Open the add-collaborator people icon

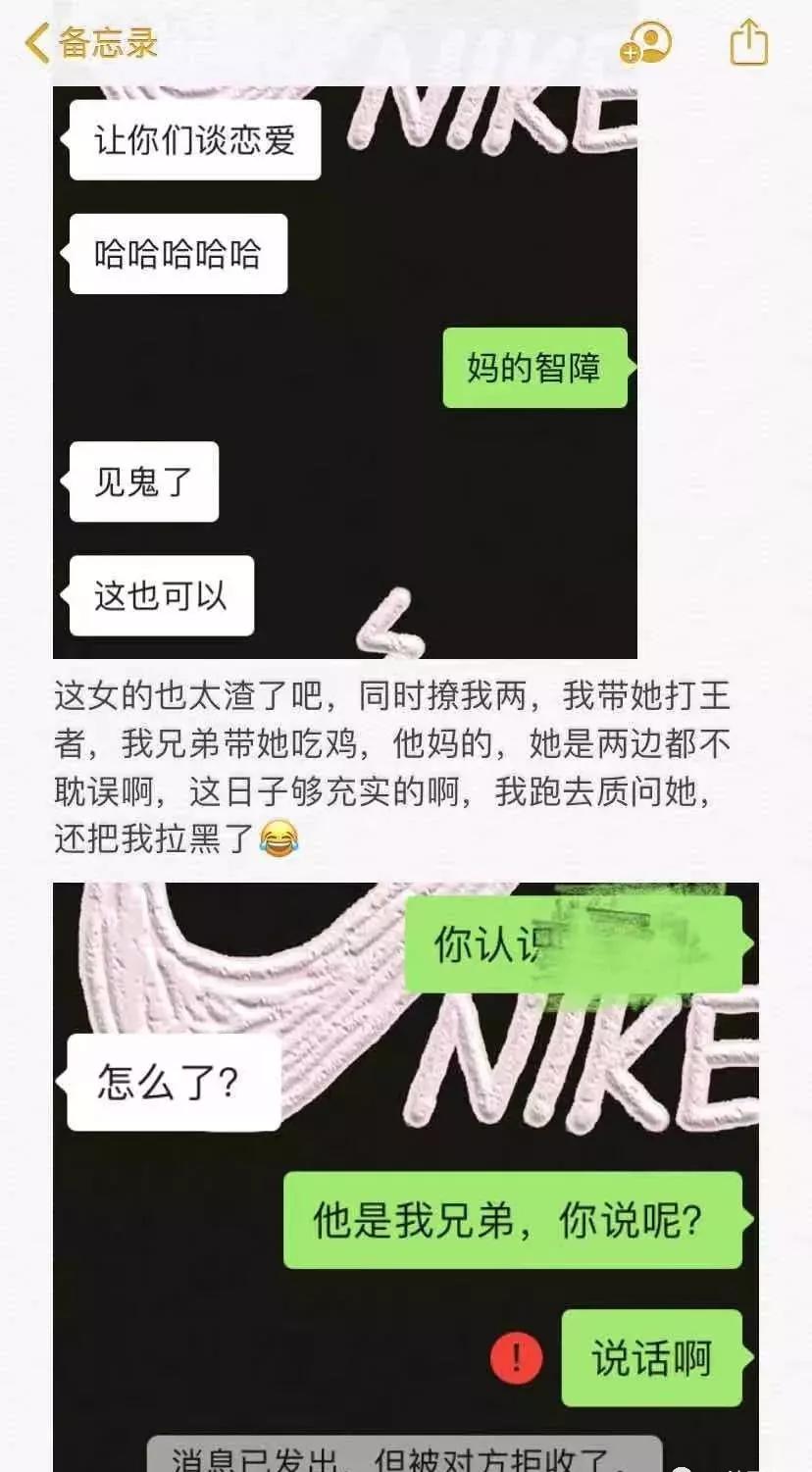645,43
